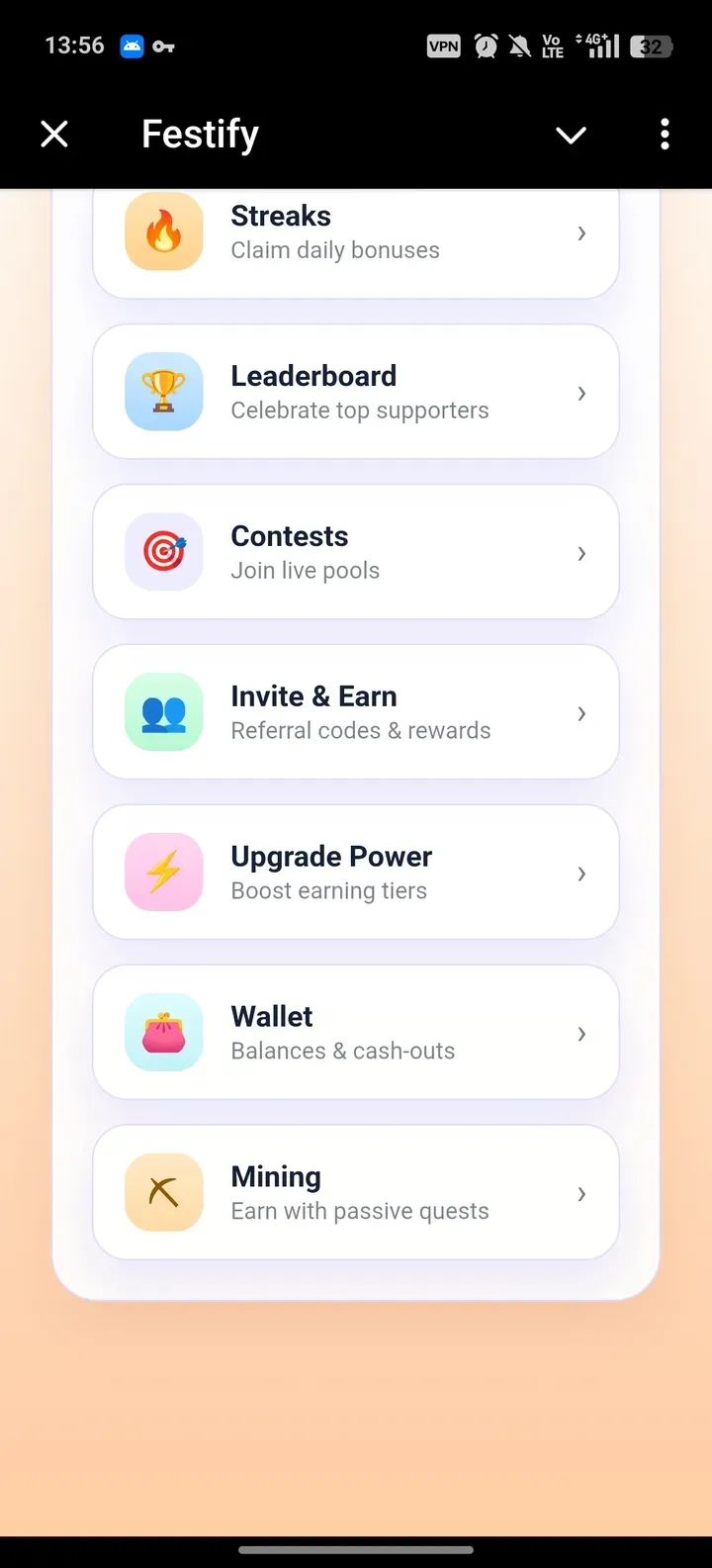The width and height of the screenshot is (712, 1568).
Task: Expand the dropdown chevron in header
Action: [x=571, y=135]
